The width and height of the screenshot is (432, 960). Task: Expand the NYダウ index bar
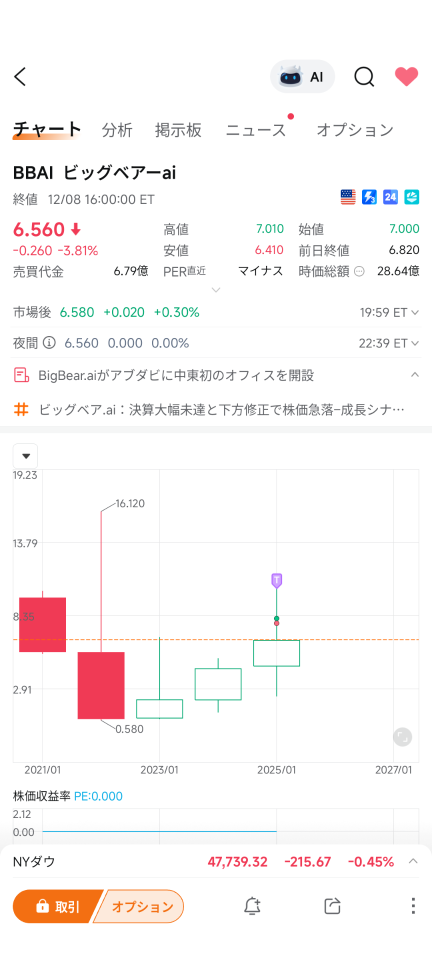click(x=216, y=862)
